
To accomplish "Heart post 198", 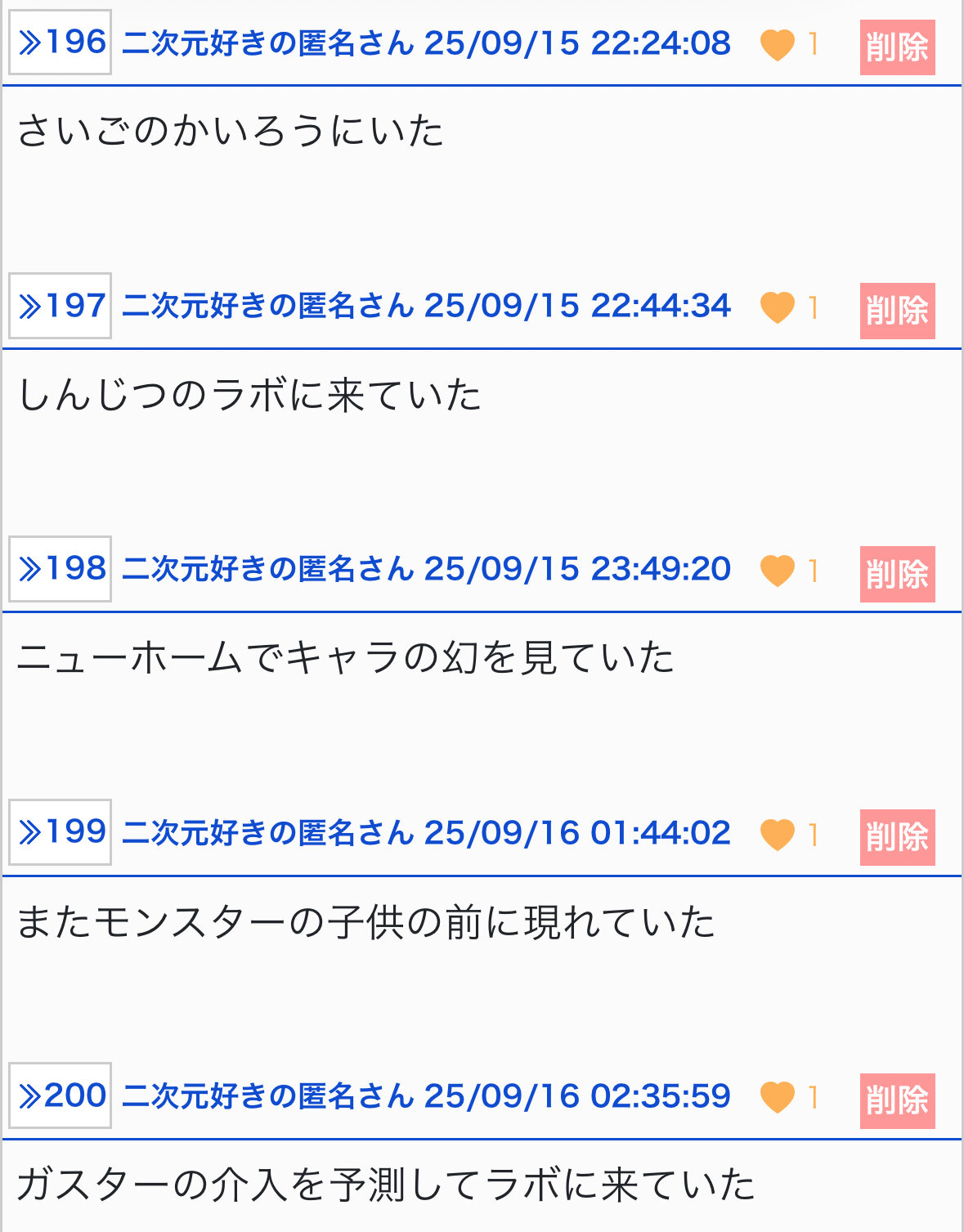I will tap(777, 571).
